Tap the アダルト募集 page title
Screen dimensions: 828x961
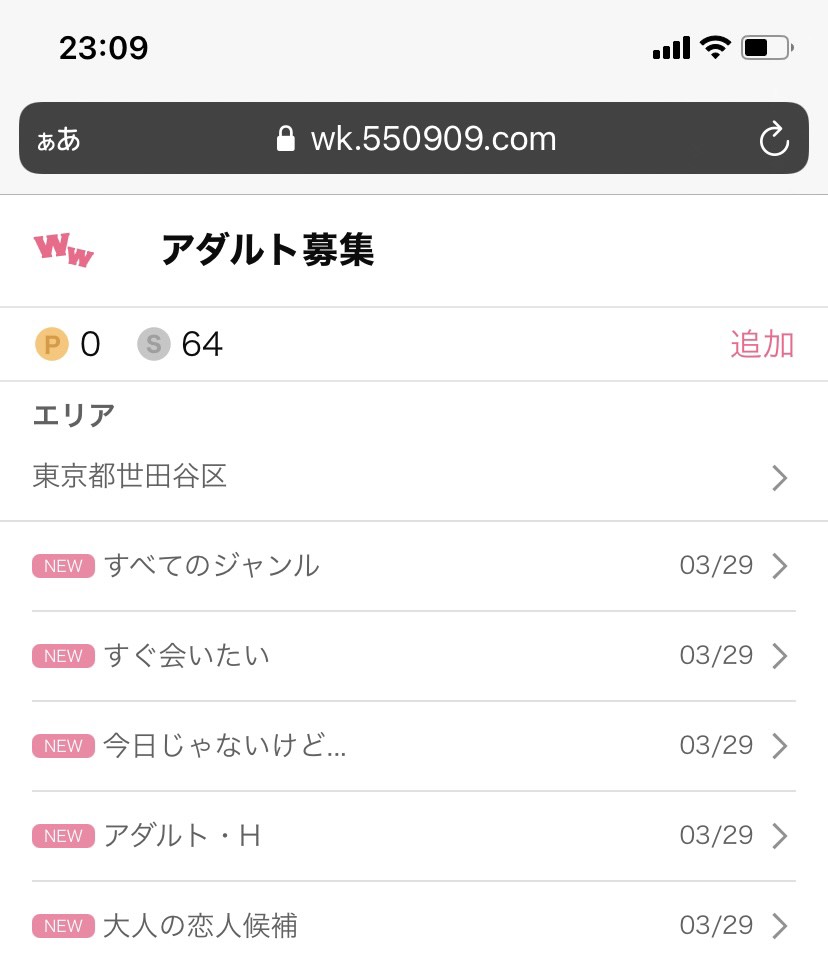click(x=268, y=251)
